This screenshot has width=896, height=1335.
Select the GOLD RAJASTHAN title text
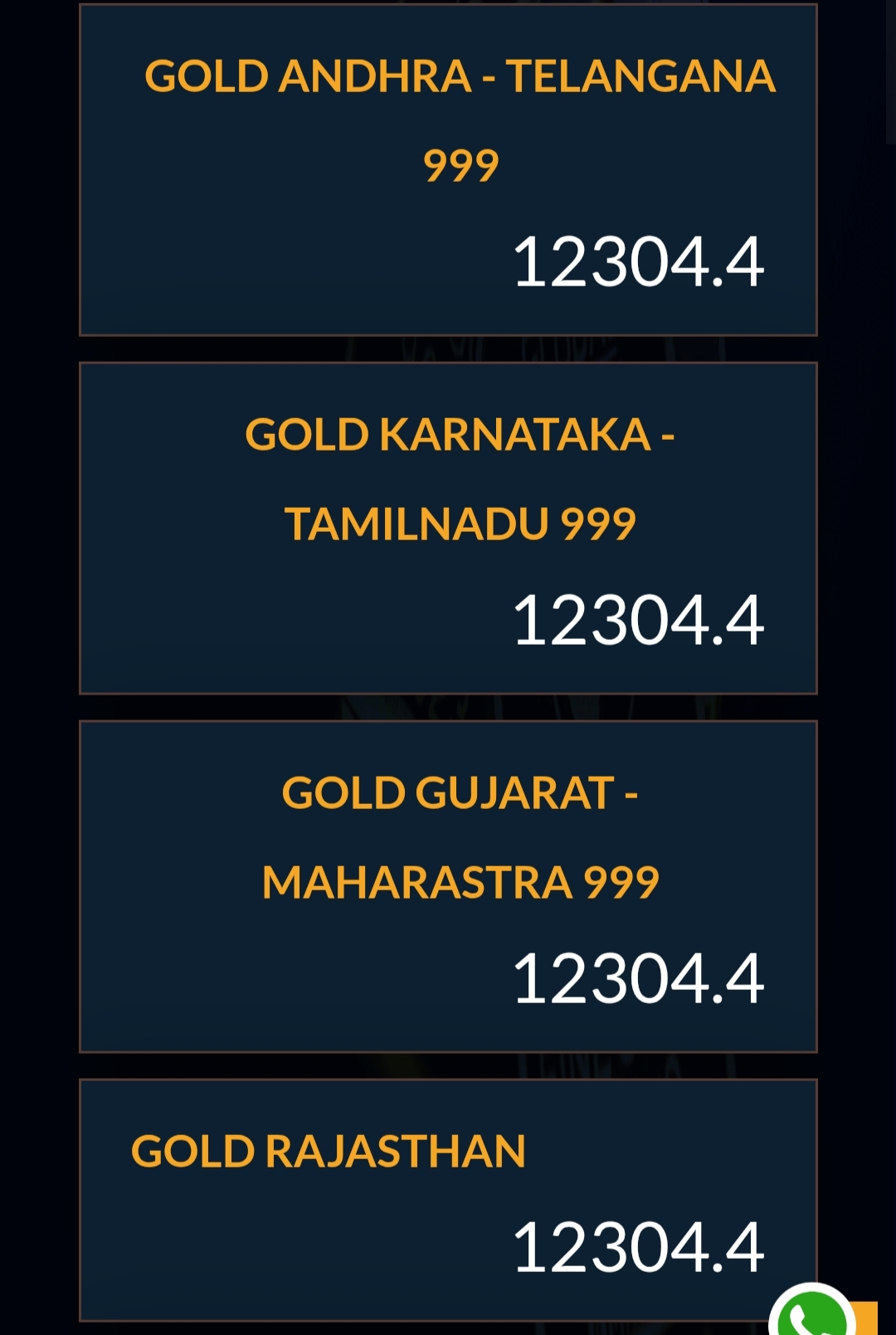coord(329,1150)
